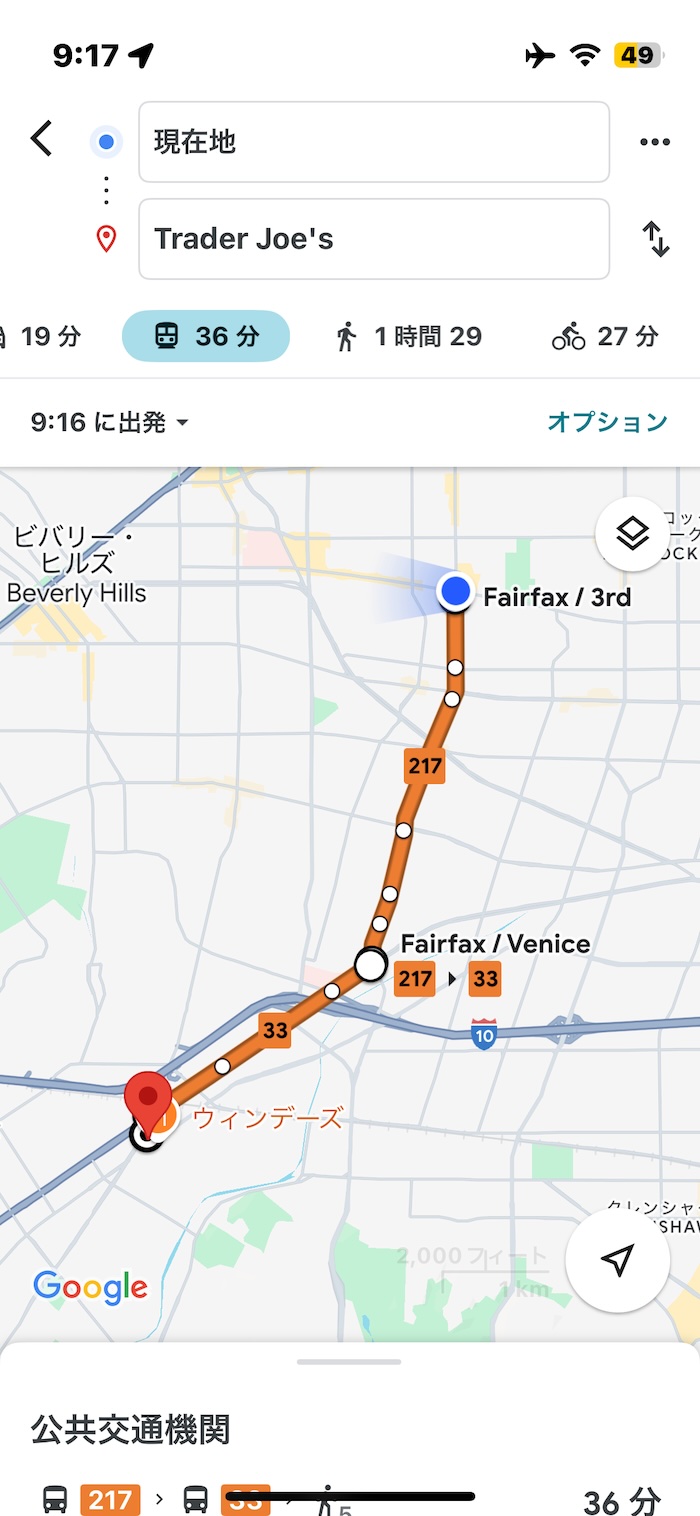Tap the Fairfax / Venice transfer stop
The image size is (700, 1516).
coord(371,965)
